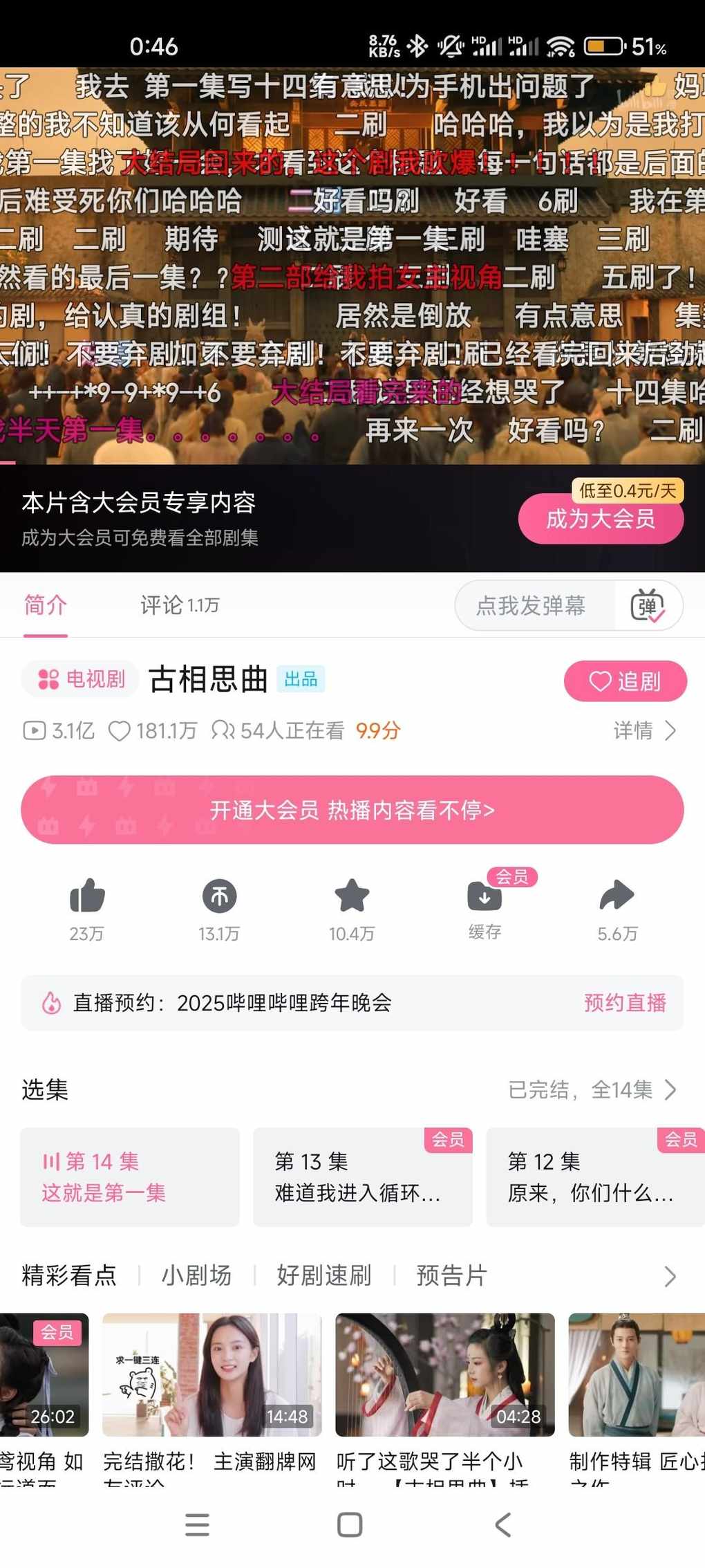Tap 预约直播 for the 跨年晚会
The height and width of the screenshot is (1568, 705).
(x=625, y=1003)
